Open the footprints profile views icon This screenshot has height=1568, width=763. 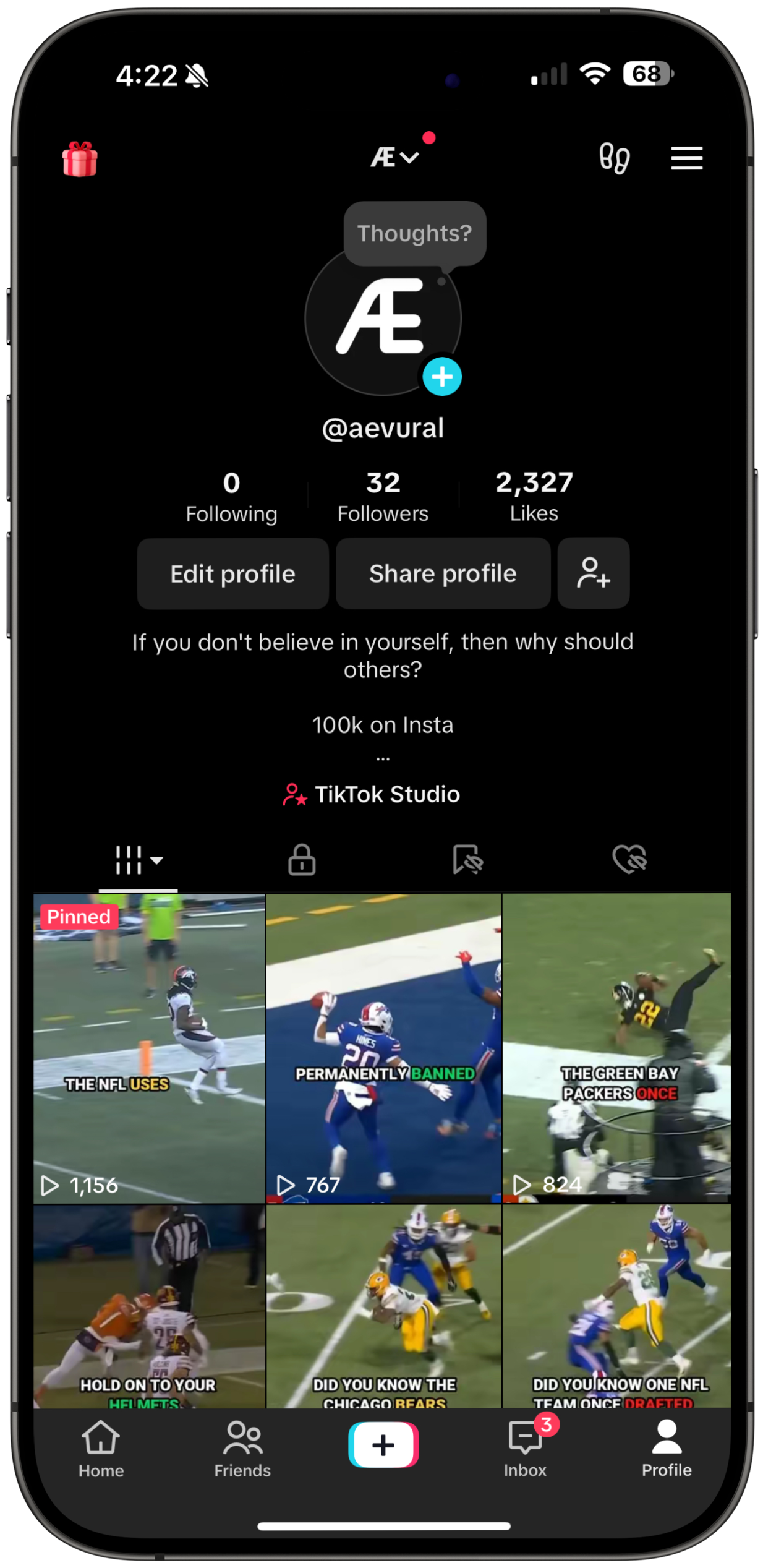(x=614, y=158)
